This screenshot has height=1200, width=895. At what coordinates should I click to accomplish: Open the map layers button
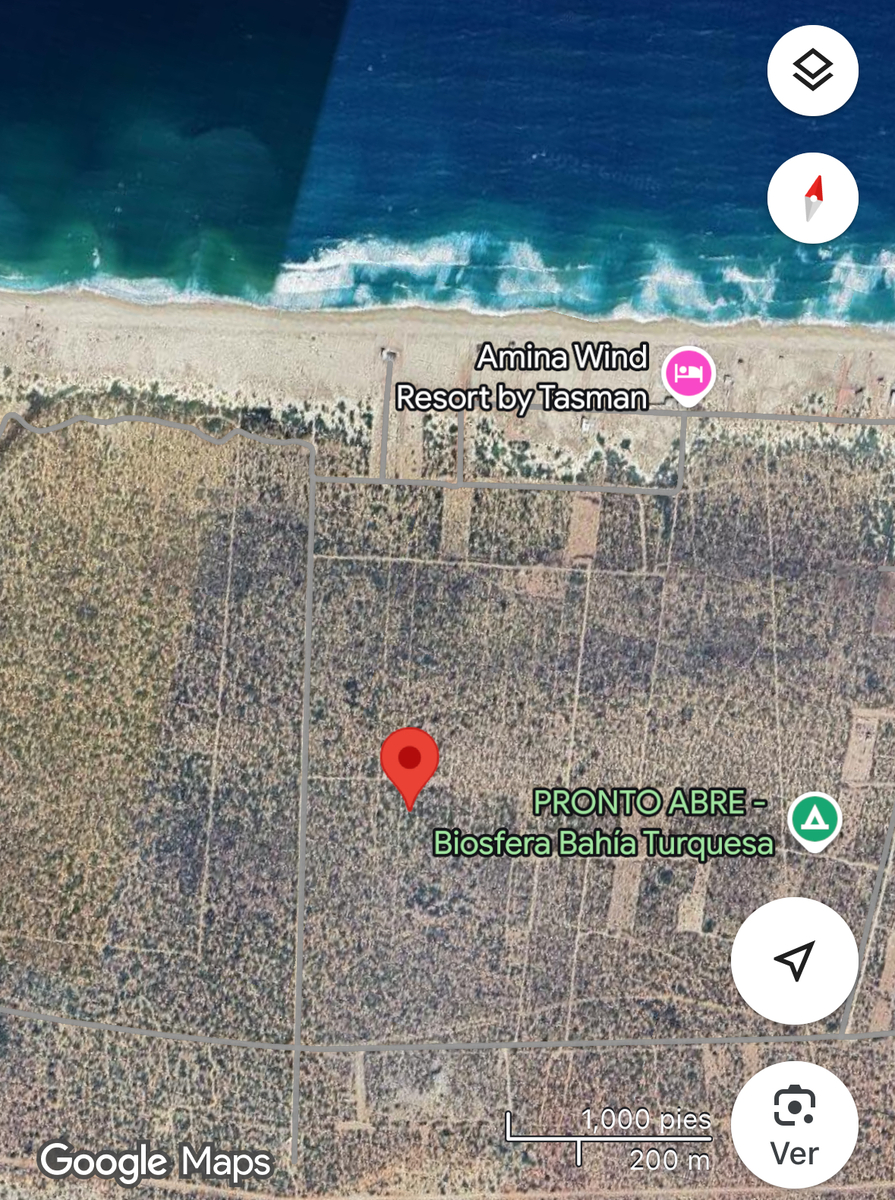(x=812, y=71)
